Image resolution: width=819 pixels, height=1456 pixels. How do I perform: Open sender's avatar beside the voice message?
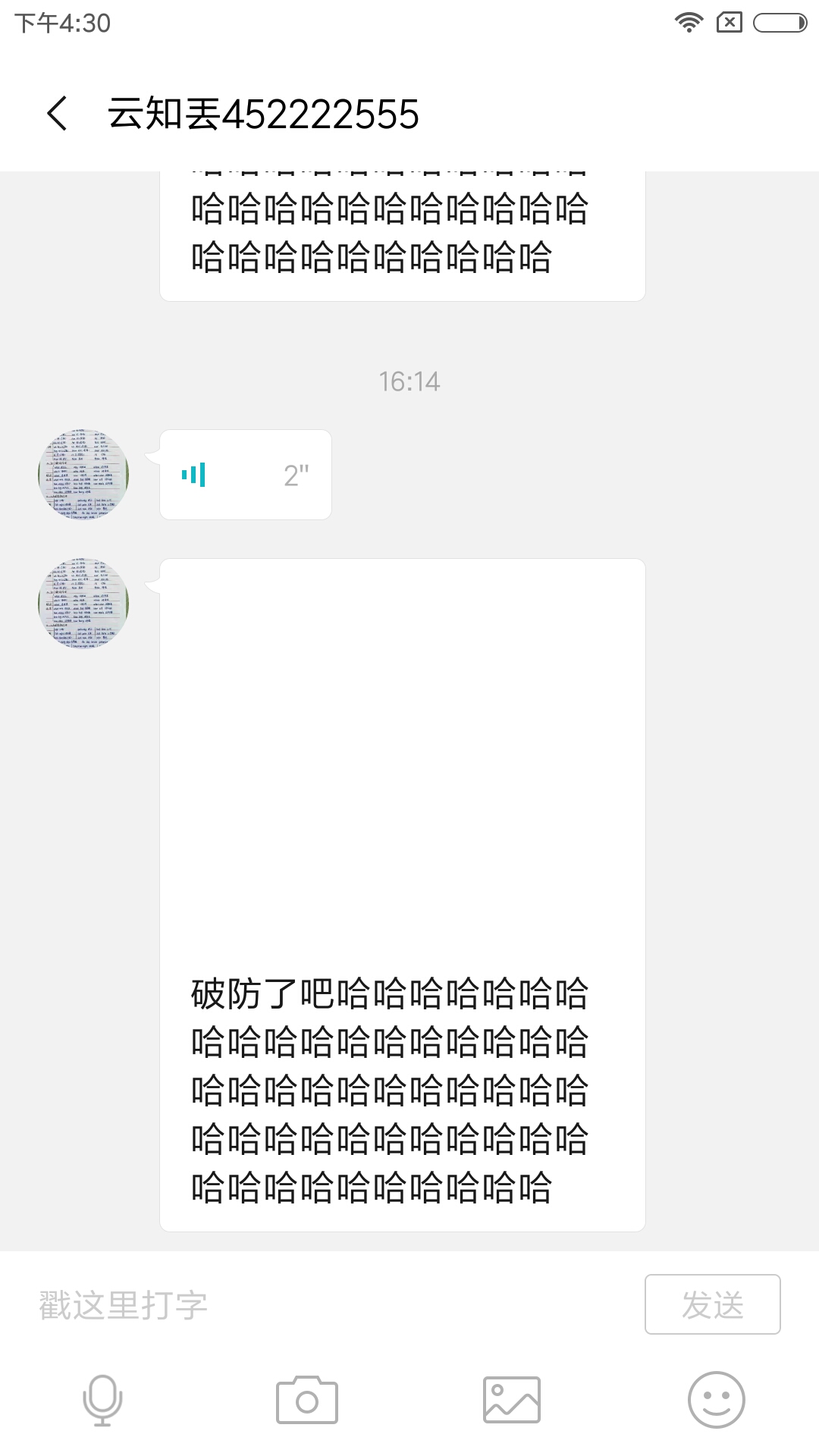click(x=83, y=475)
